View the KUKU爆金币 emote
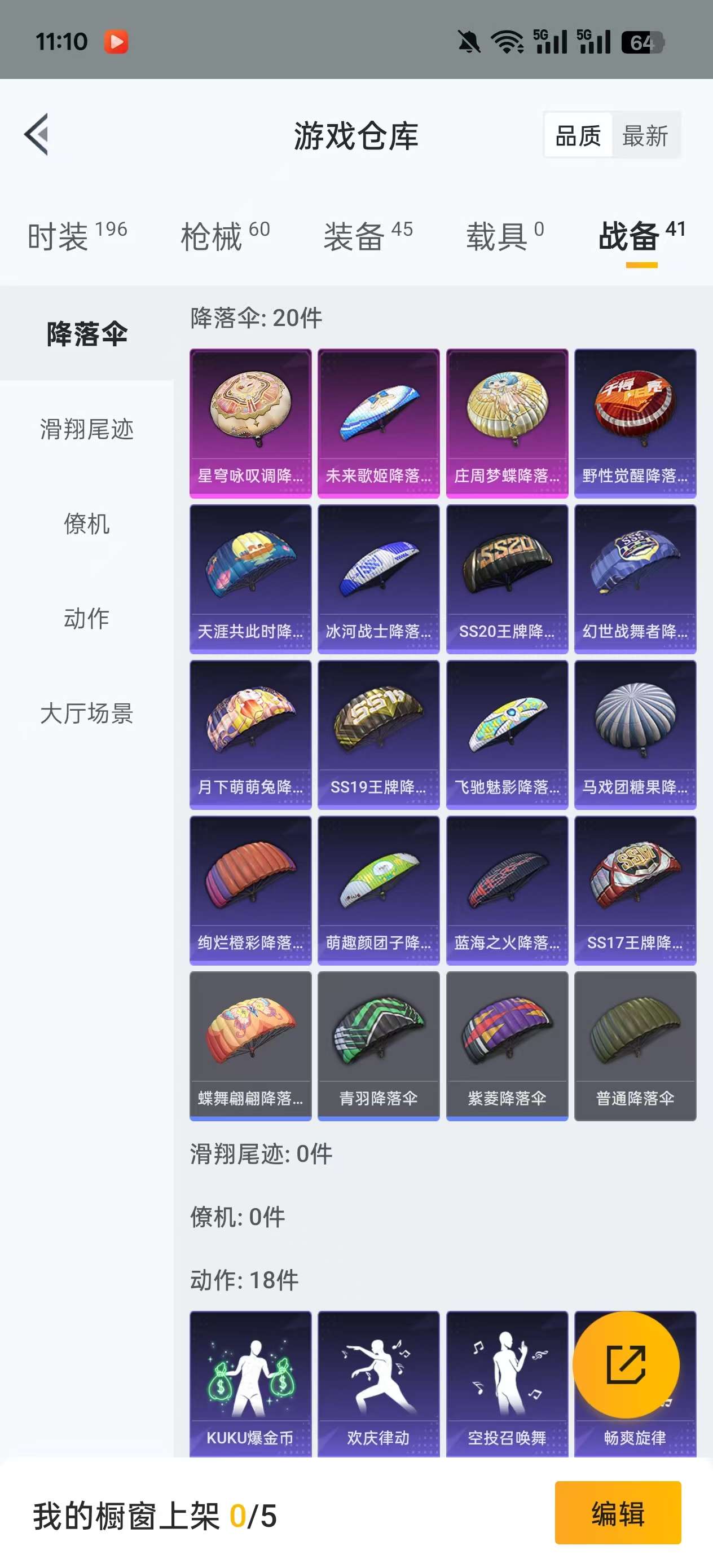Image resolution: width=713 pixels, height=1568 pixels. click(250, 1383)
